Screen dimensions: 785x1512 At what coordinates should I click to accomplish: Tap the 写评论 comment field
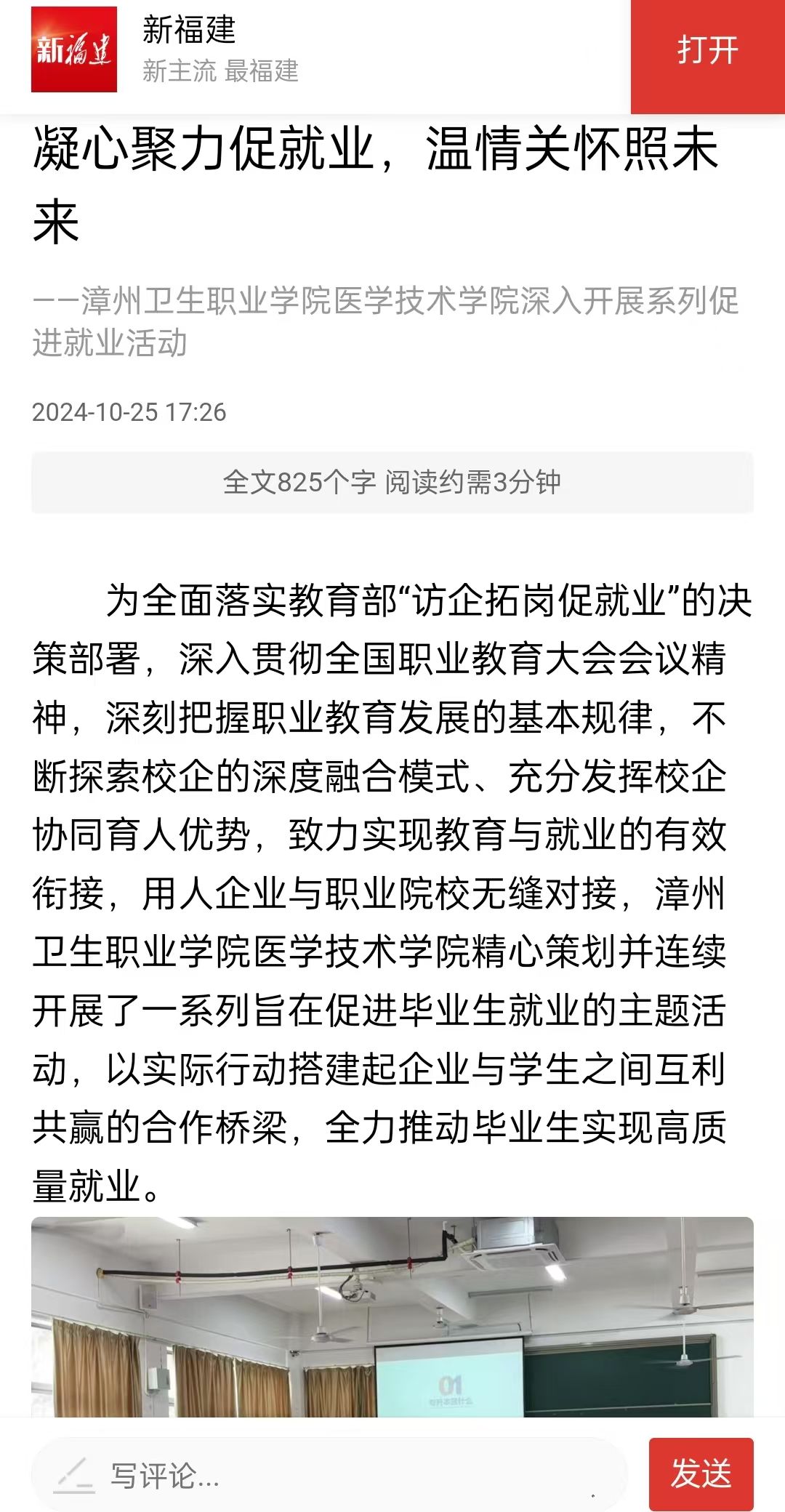[327, 1476]
